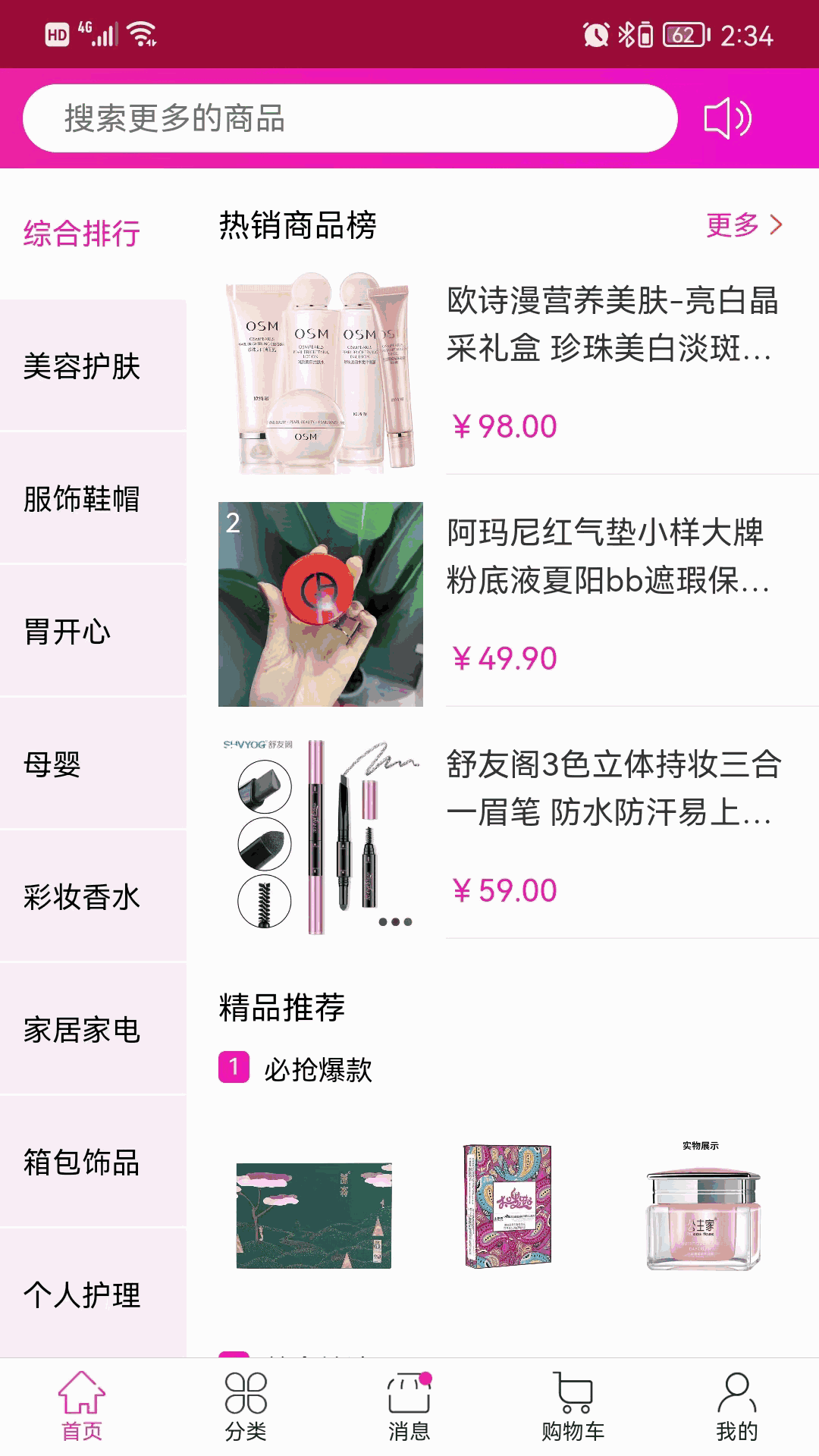Open the 服饰鞋帽 category
819x1456 pixels.
click(82, 499)
